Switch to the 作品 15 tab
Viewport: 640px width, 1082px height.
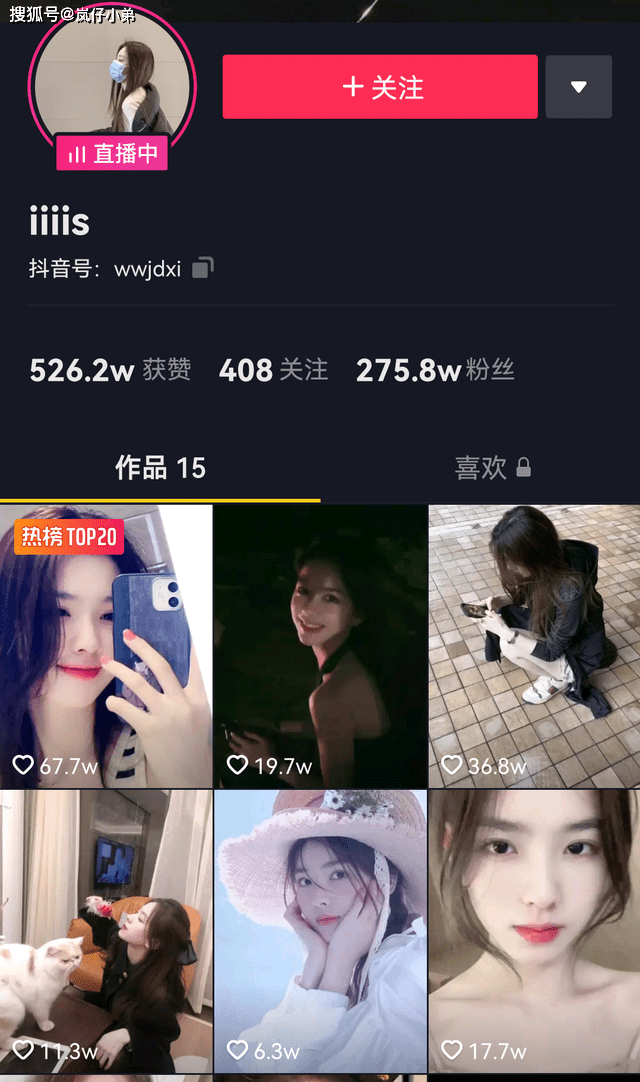pyautogui.click(x=160, y=468)
